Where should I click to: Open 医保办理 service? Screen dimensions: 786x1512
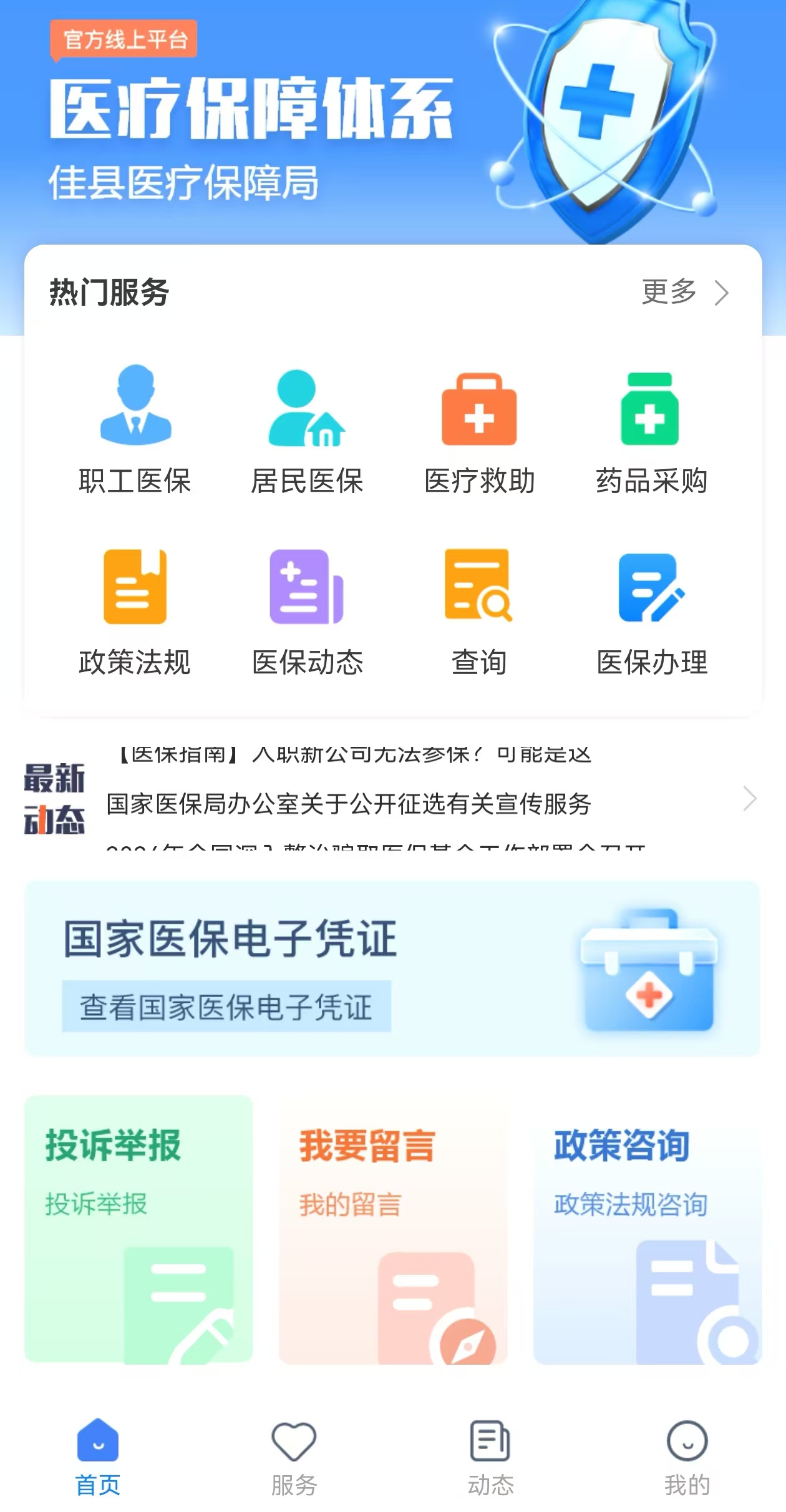click(x=651, y=612)
